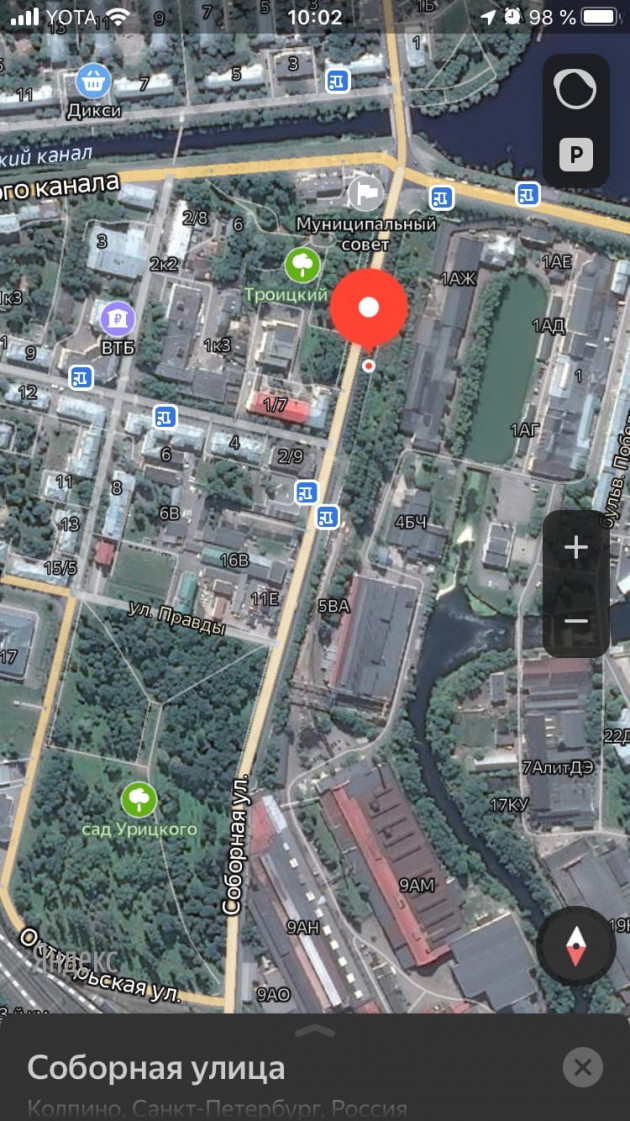Select the сад Урицкого park marker
Image resolution: width=630 pixels, height=1121 pixels.
[x=139, y=799]
